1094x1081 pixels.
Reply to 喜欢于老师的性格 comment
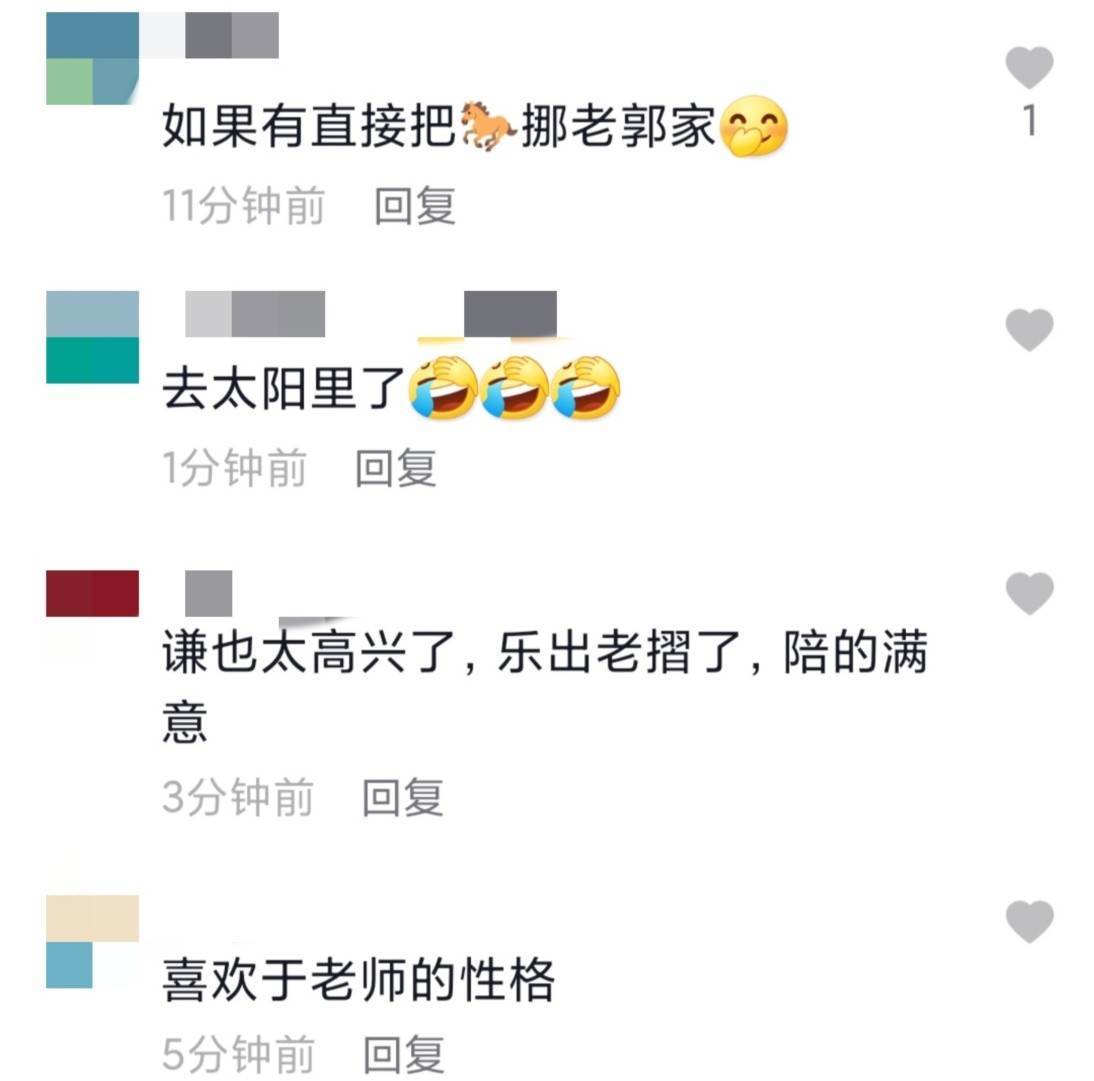(403, 1054)
